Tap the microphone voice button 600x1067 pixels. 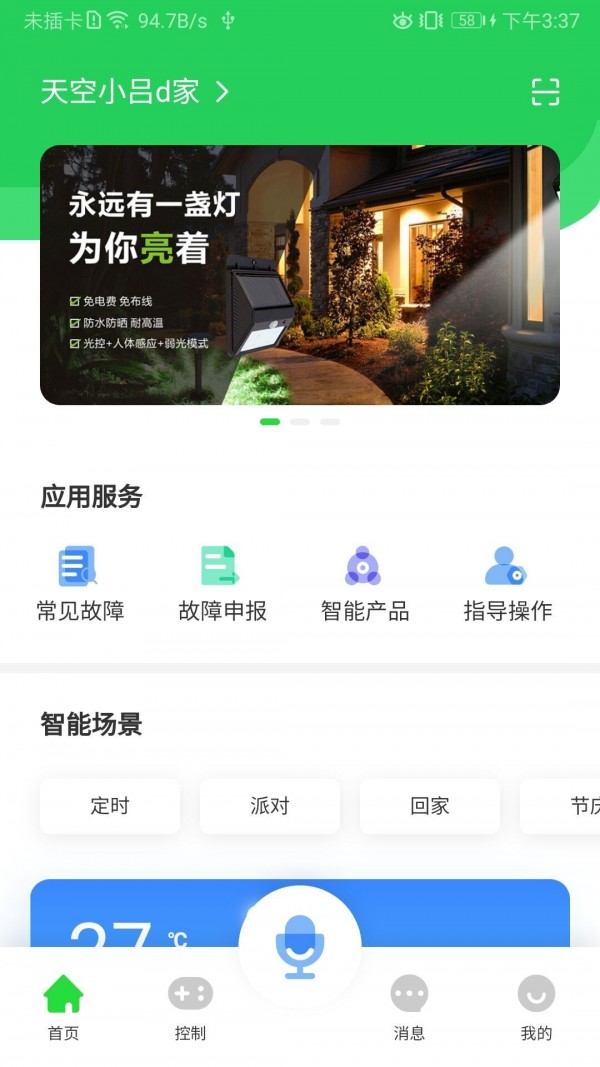click(300, 946)
